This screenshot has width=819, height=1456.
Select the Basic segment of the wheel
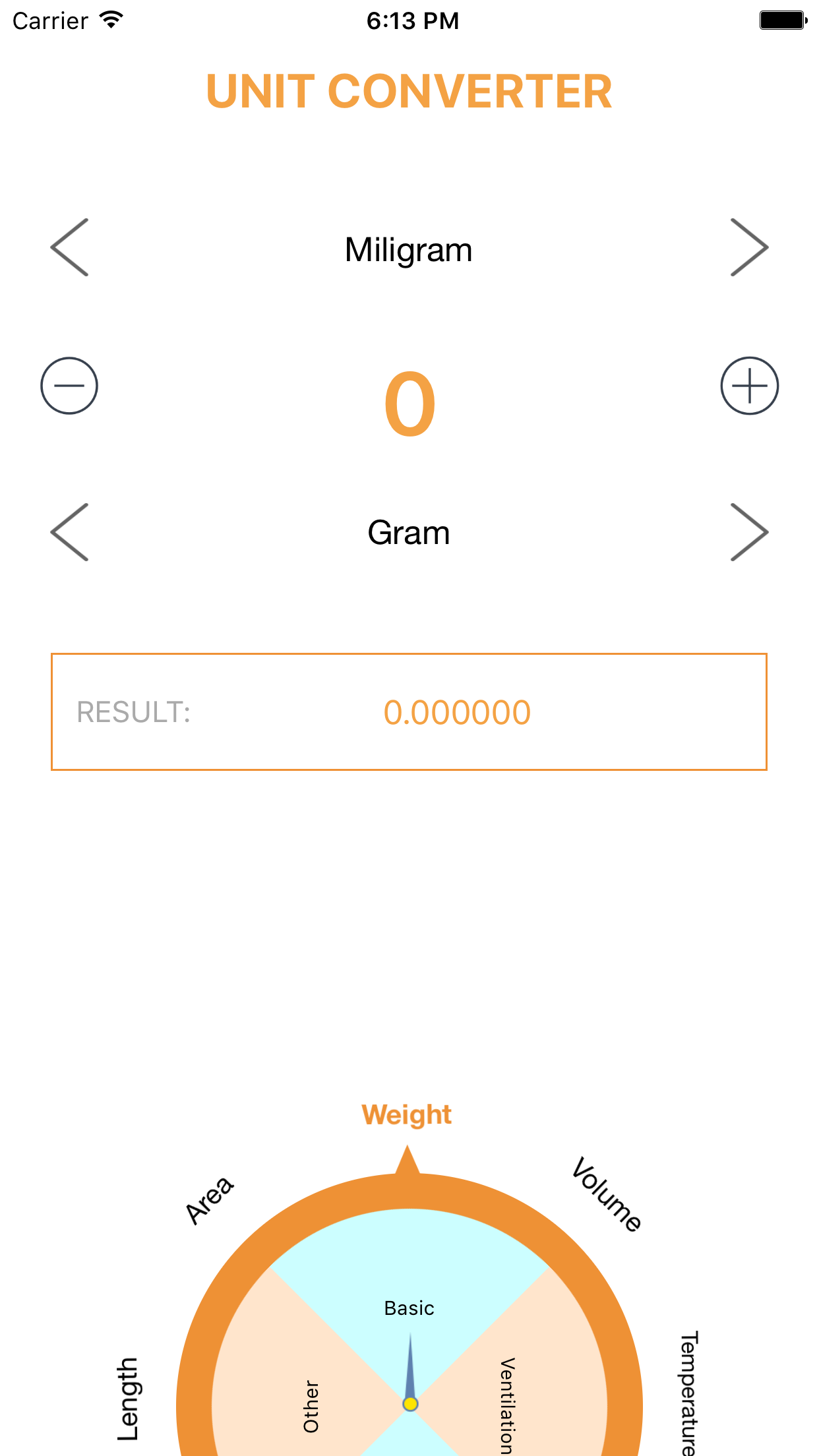409,1308
